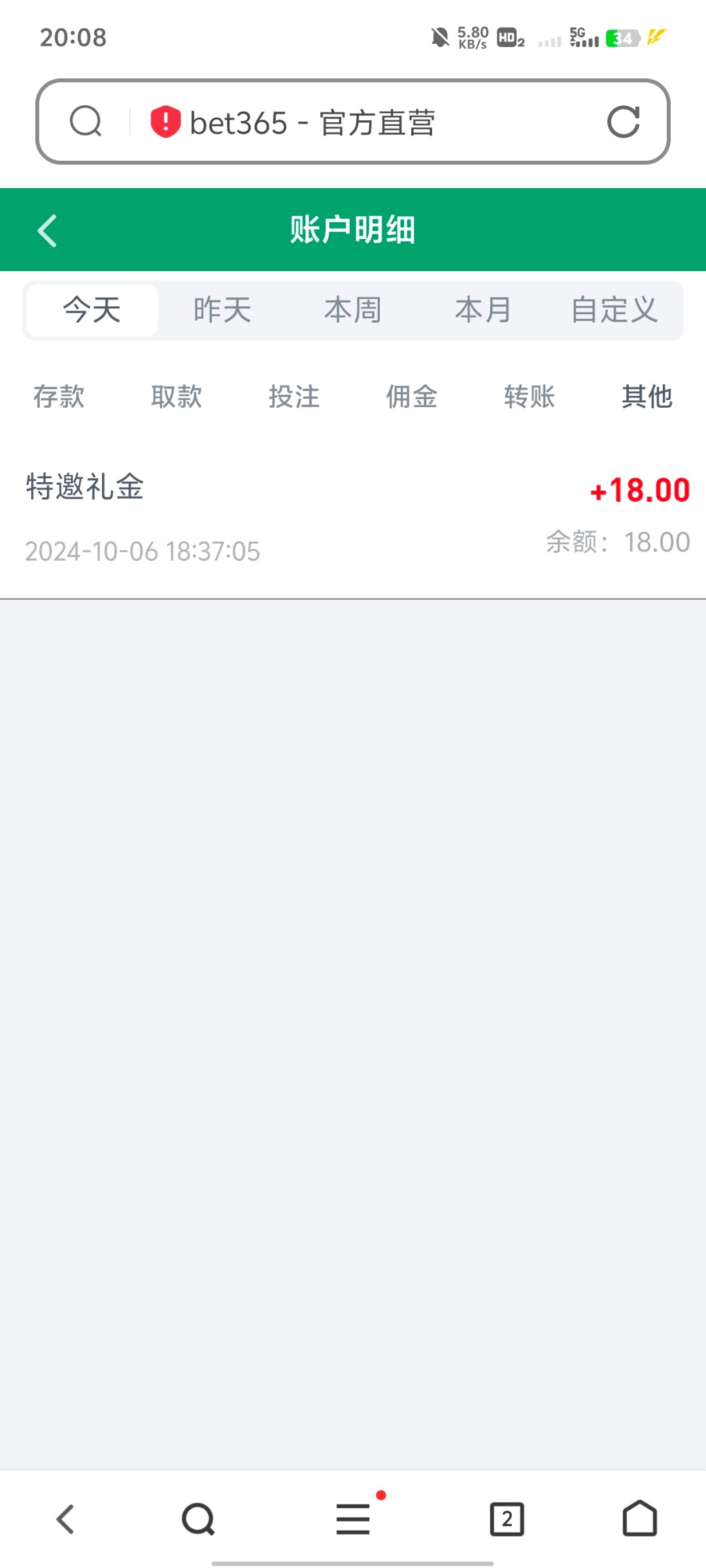Show 投注 transactions
706x1568 pixels.
[294, 397]
